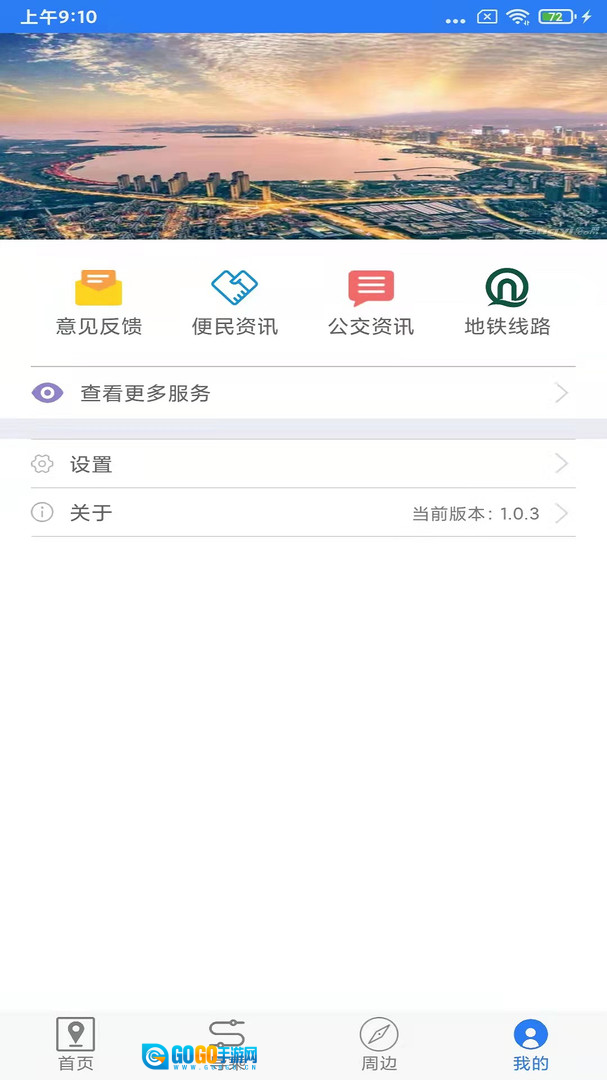This screenshot has width=607, height=1080.
Task: Open 便民资讯 section
Action: [x=235, y=301]
